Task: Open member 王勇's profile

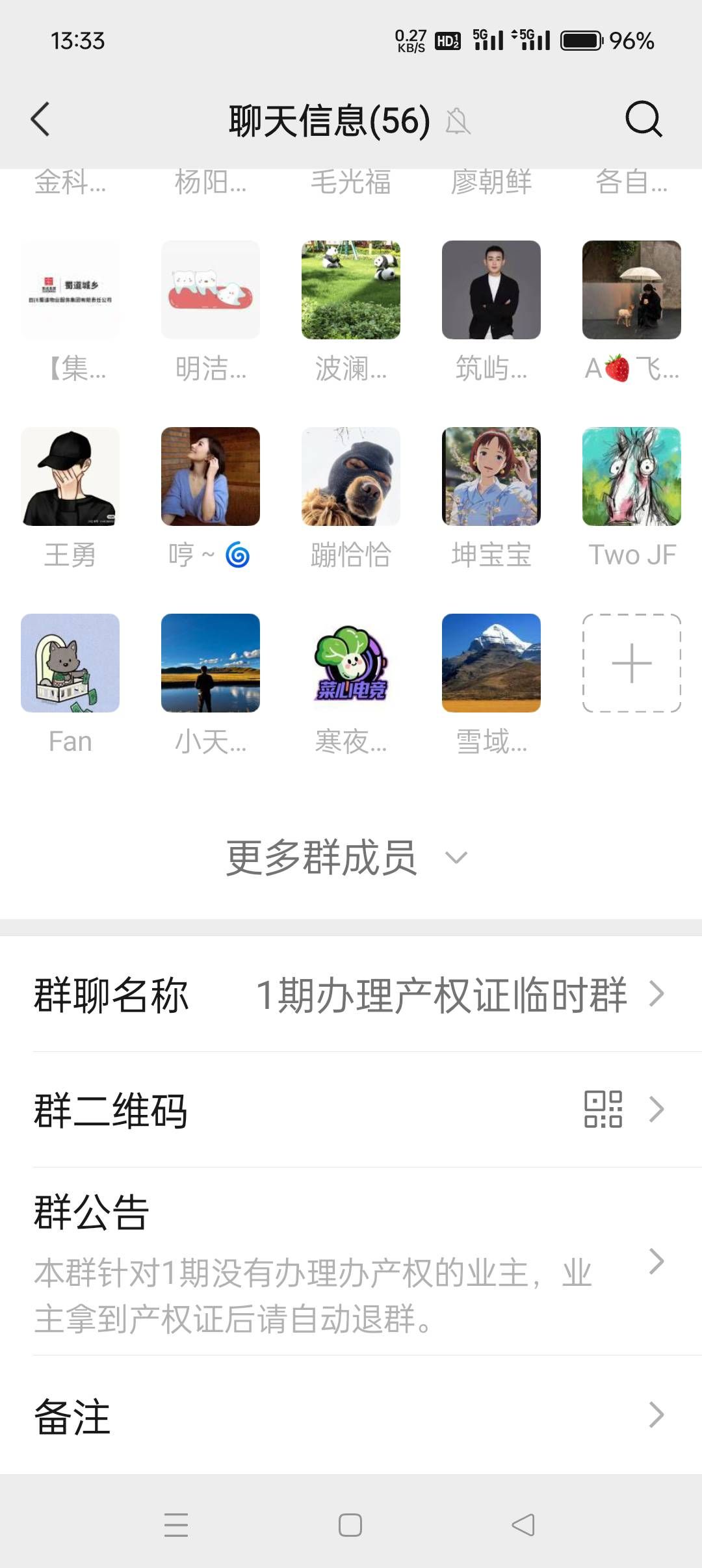Action: tap(70, 477)
